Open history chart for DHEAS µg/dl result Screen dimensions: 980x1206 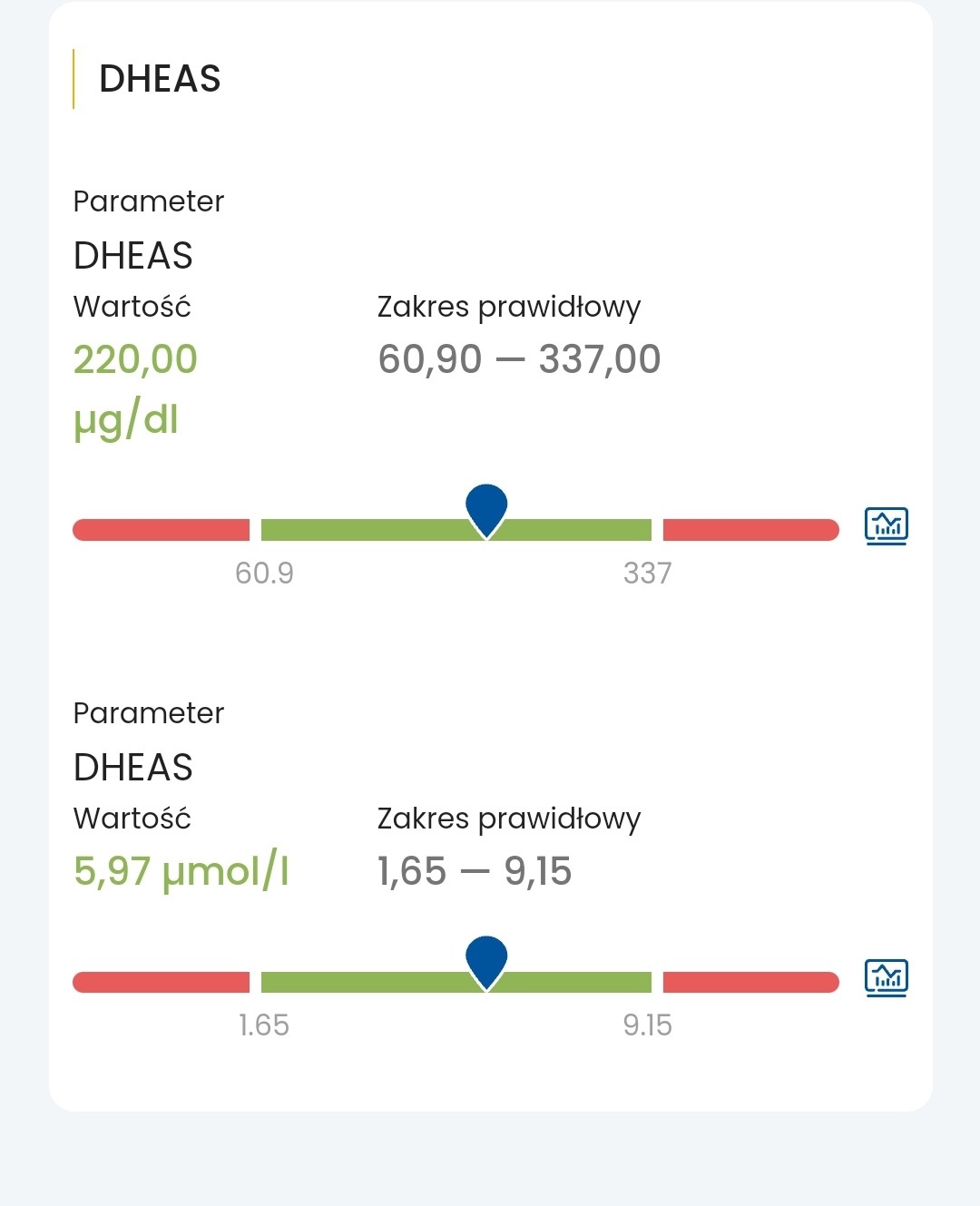point(886,525)
